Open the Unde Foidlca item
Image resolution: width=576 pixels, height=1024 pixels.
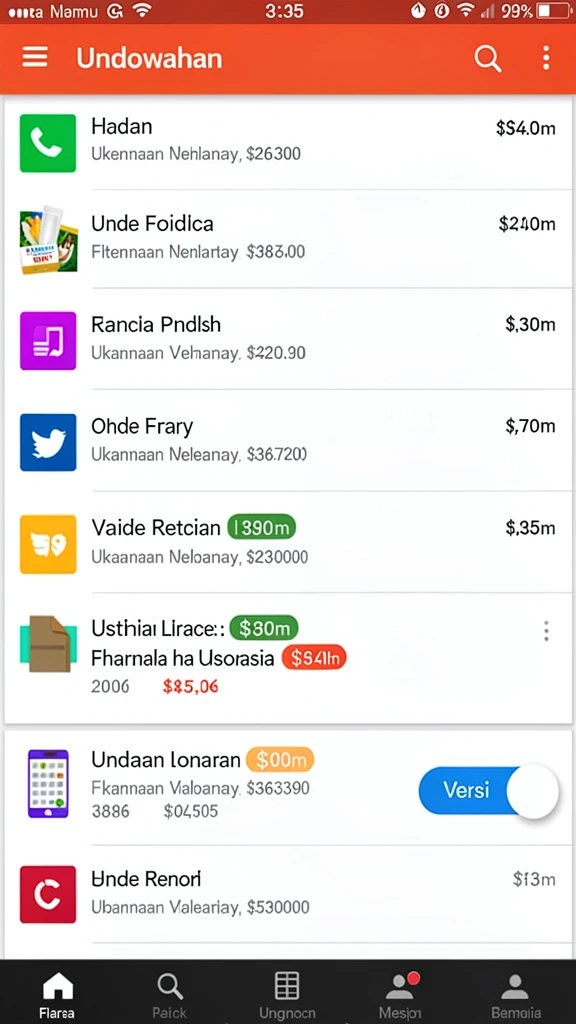[x=288, y=239]
